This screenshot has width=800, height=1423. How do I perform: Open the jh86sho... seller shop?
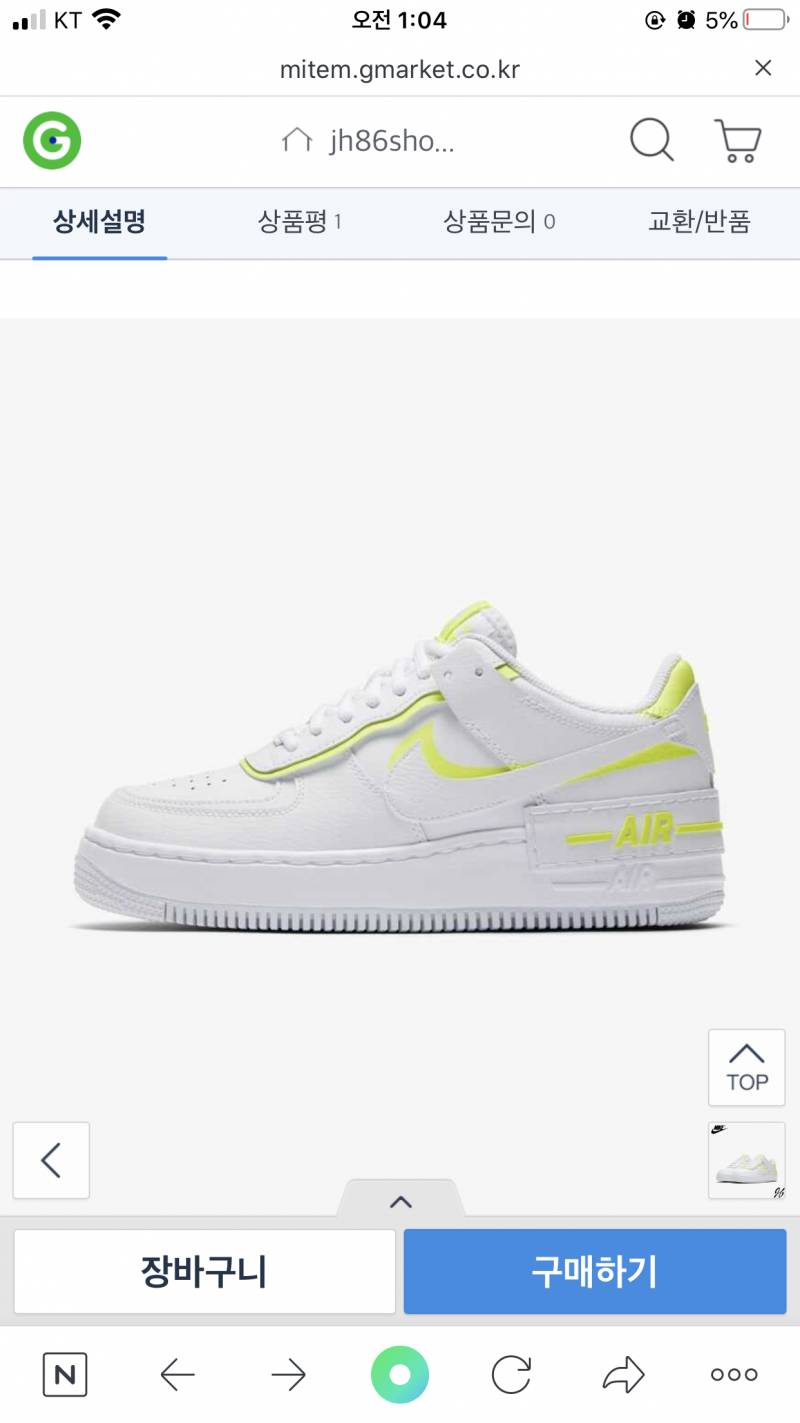coord(370,141)
